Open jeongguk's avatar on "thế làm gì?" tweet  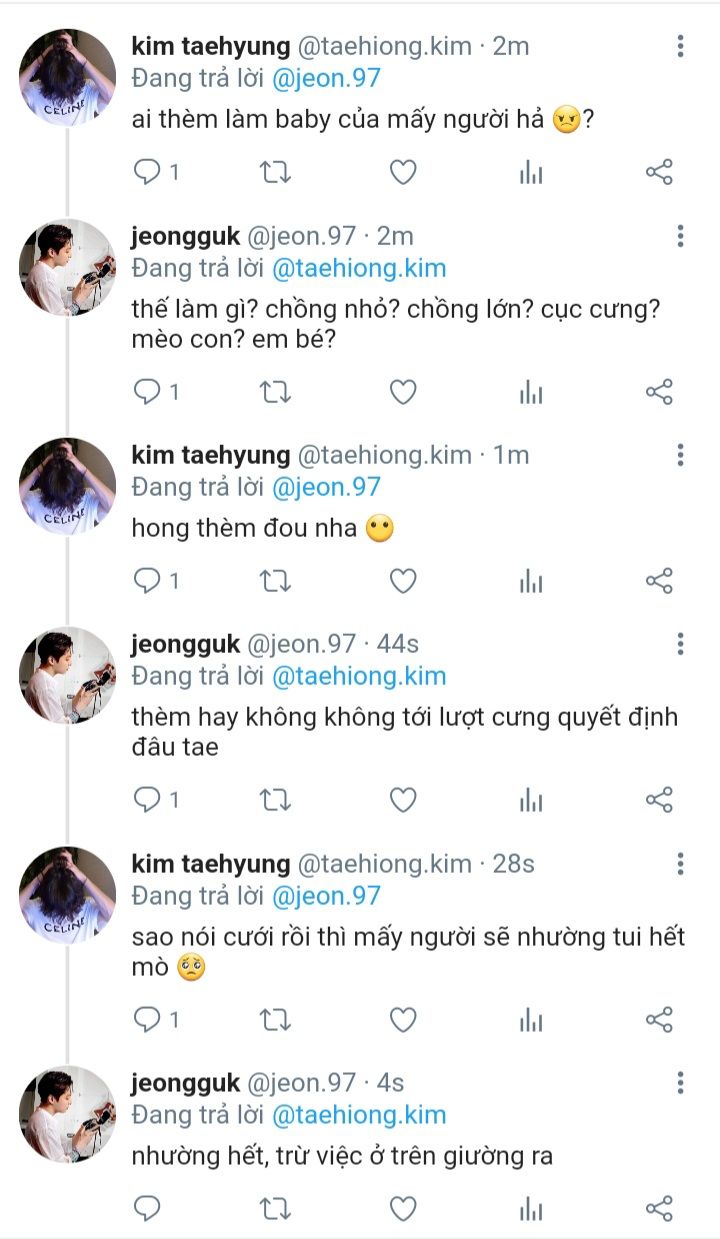(x=68, y=268)
